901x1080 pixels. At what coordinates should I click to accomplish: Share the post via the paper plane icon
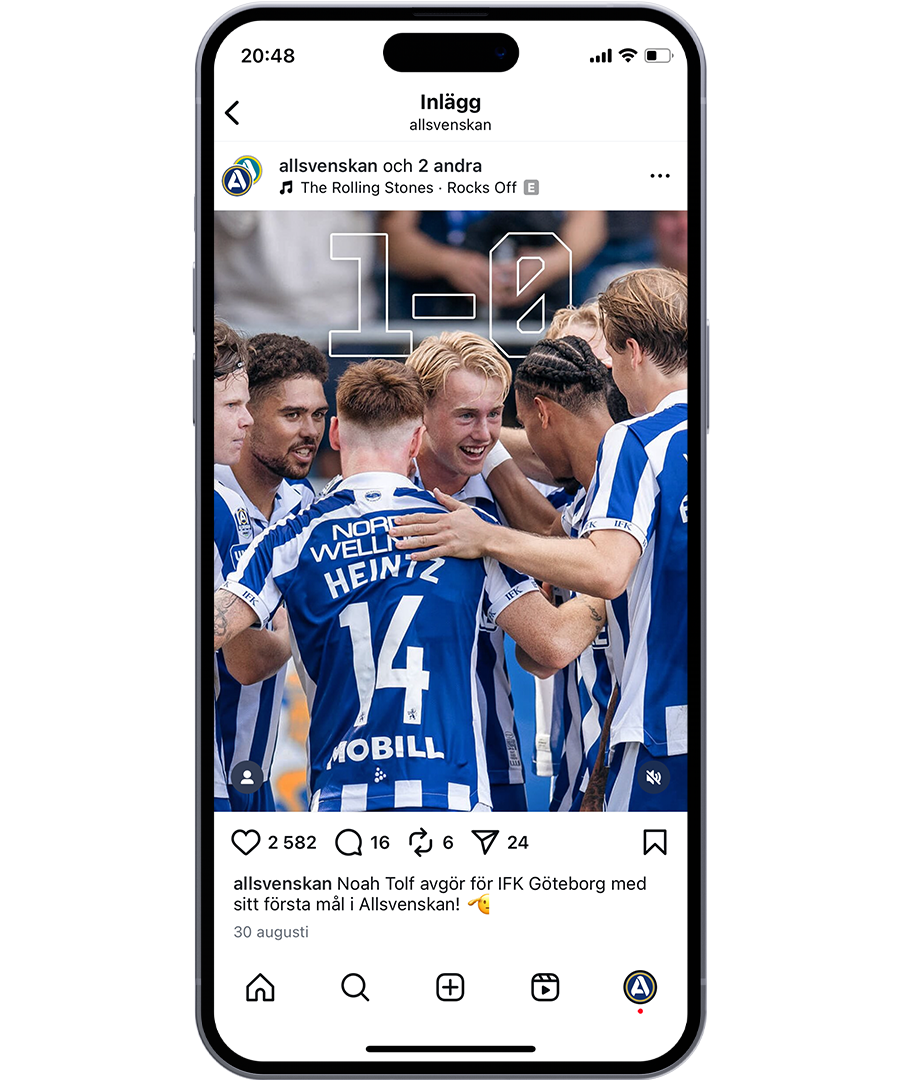click(485, 842)
